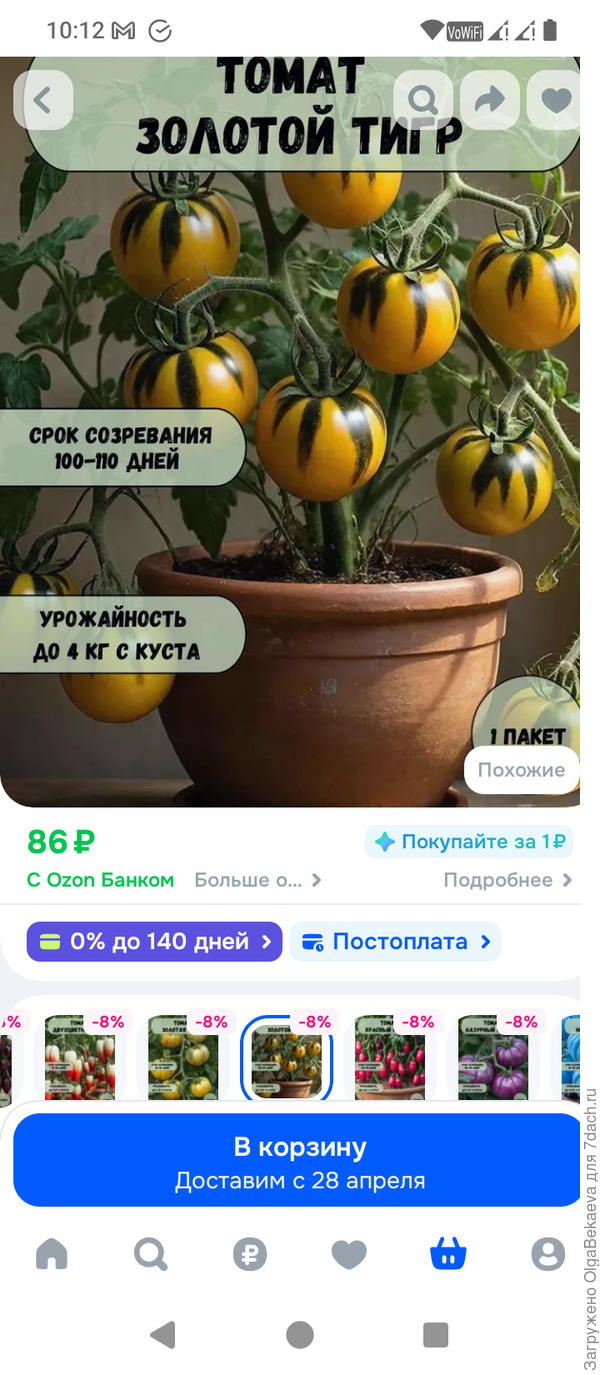Show similar products via Похожие

pyautogui.click(x=521, y=770)
